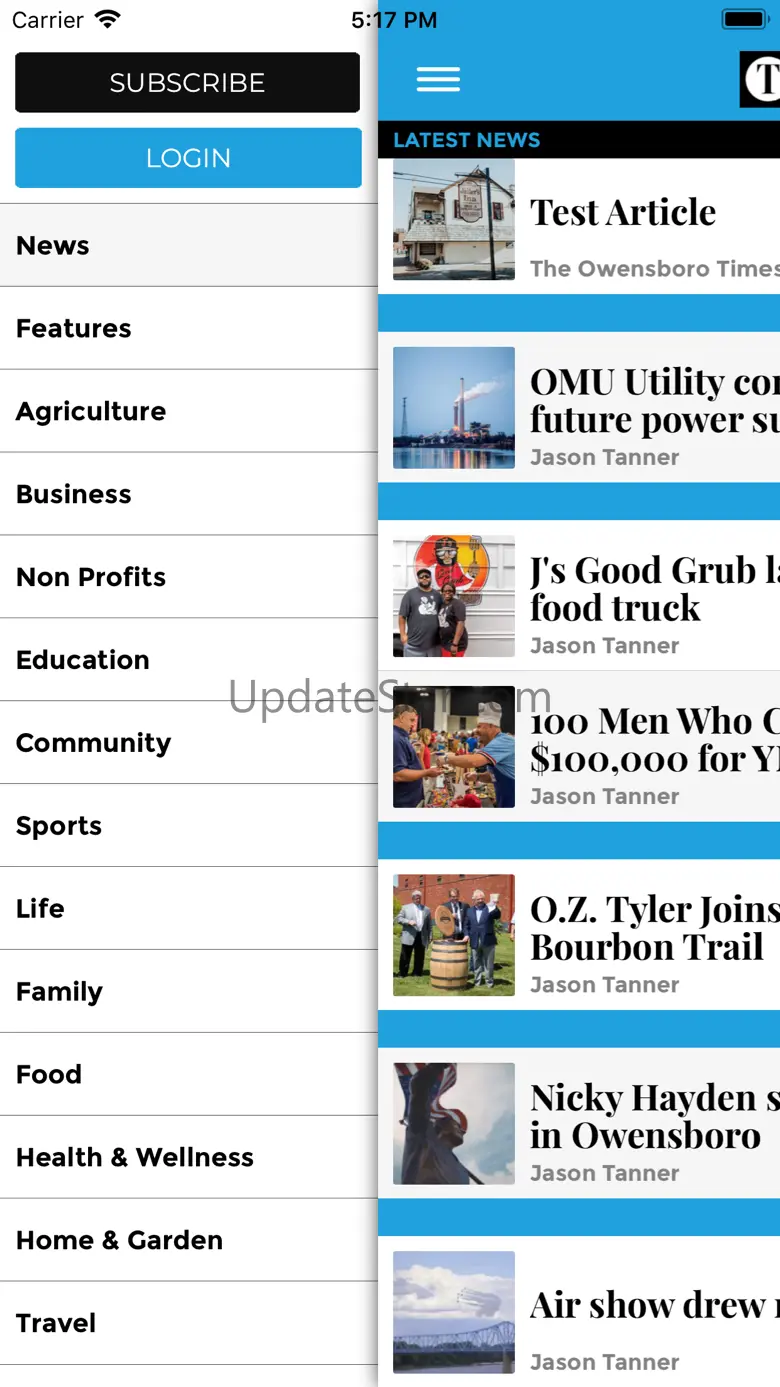Tap the LOGIN button
Image resolution: width=780 pixels, height=1387 pixels.
(x=188, y=158)
